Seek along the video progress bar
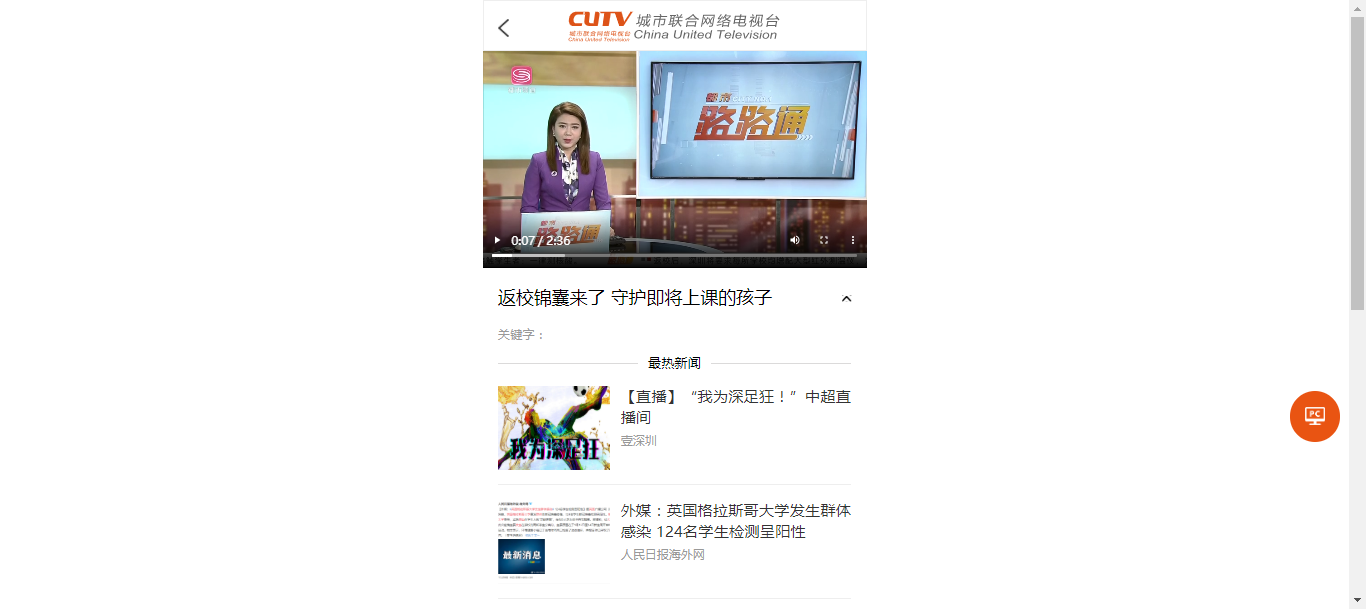This screenshot has width=1366, height=609. [x=674, y=256]
